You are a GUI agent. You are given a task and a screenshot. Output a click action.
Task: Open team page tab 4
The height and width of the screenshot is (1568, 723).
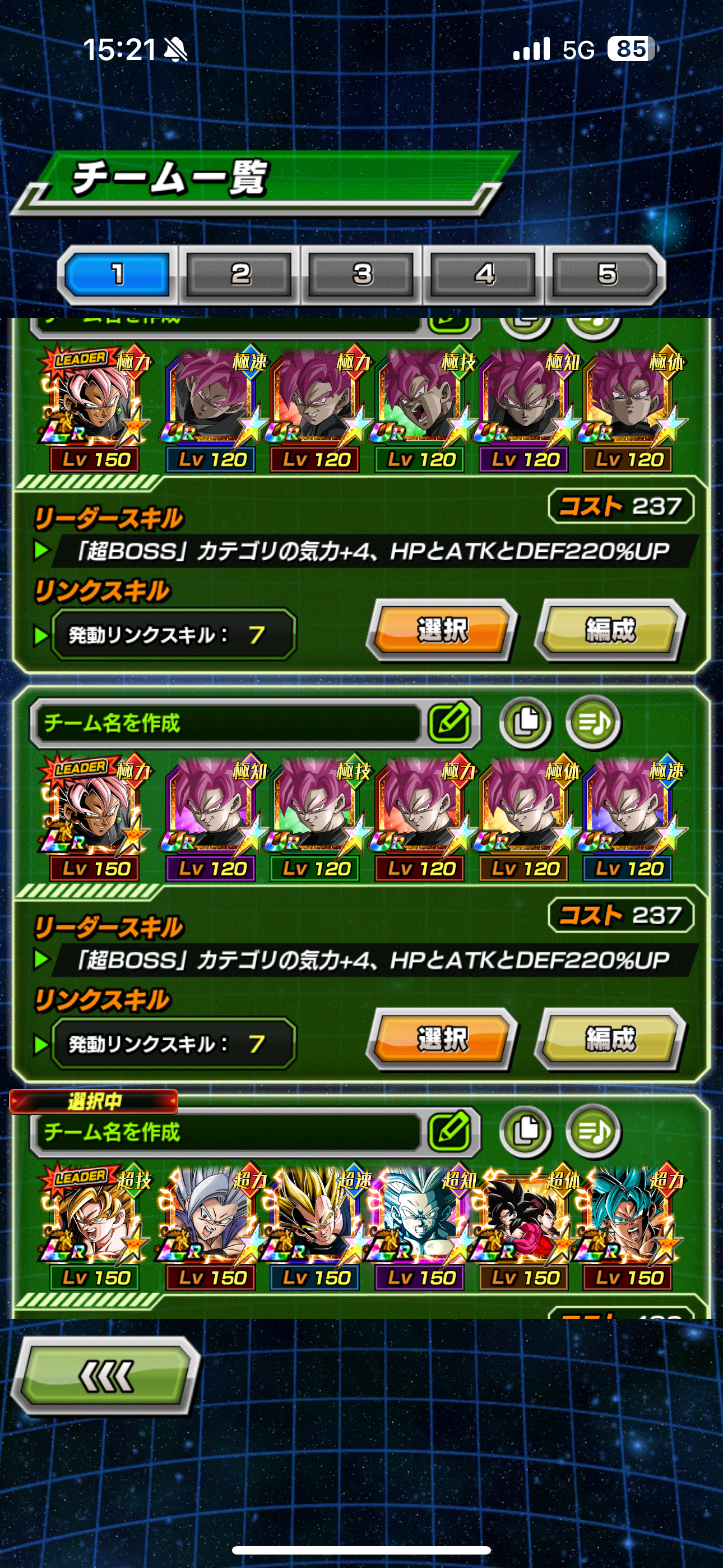484,274
